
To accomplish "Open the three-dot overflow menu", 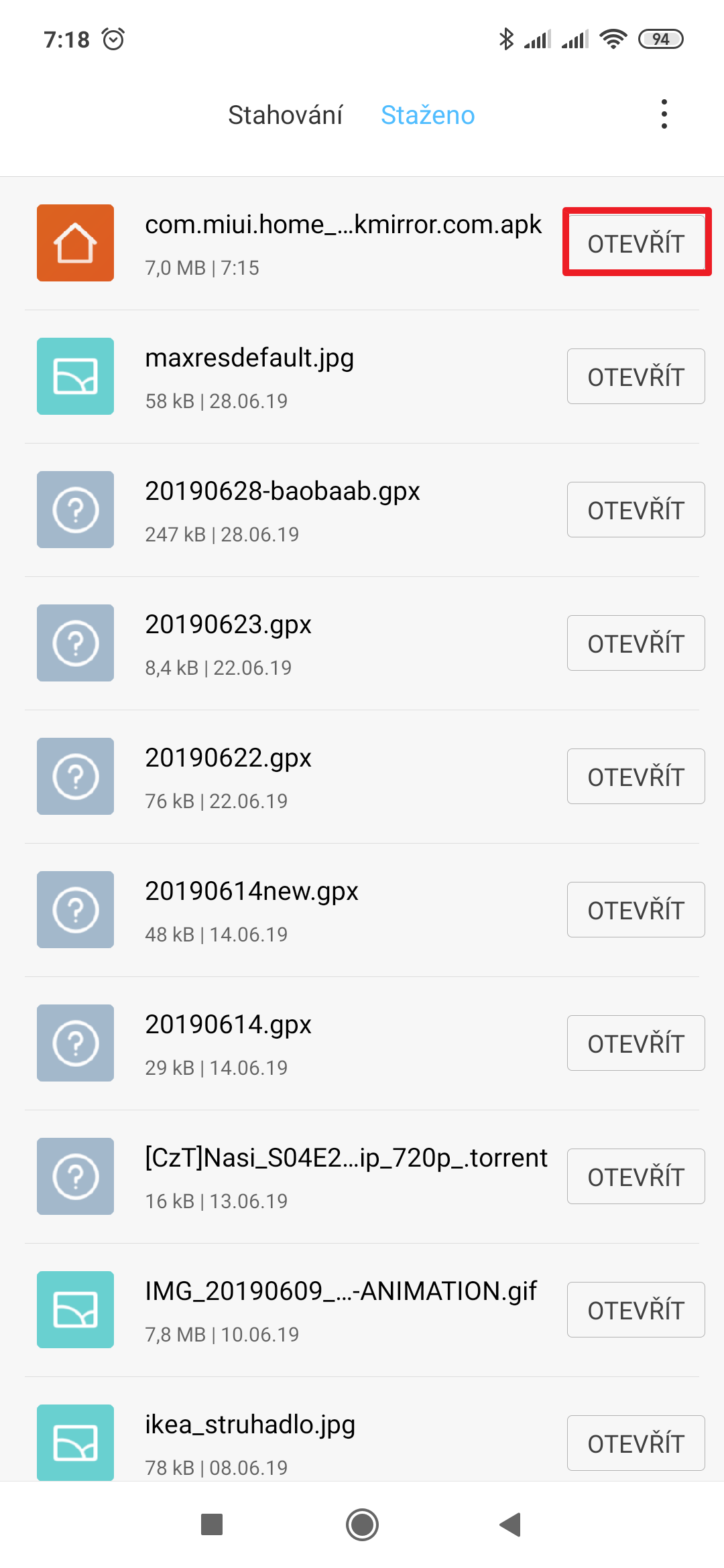I will [664, 115].
